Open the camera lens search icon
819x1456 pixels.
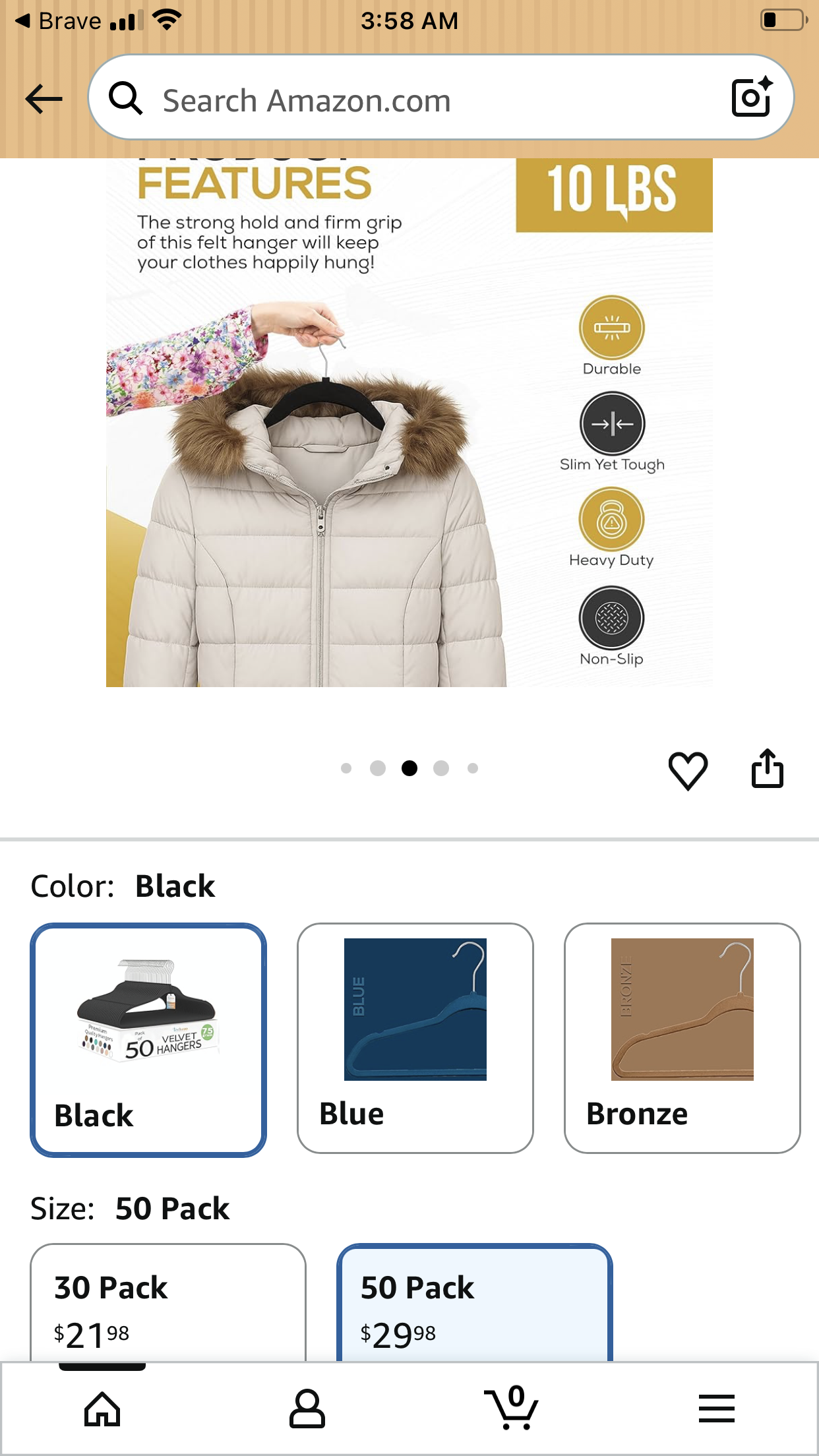[752, 98]
